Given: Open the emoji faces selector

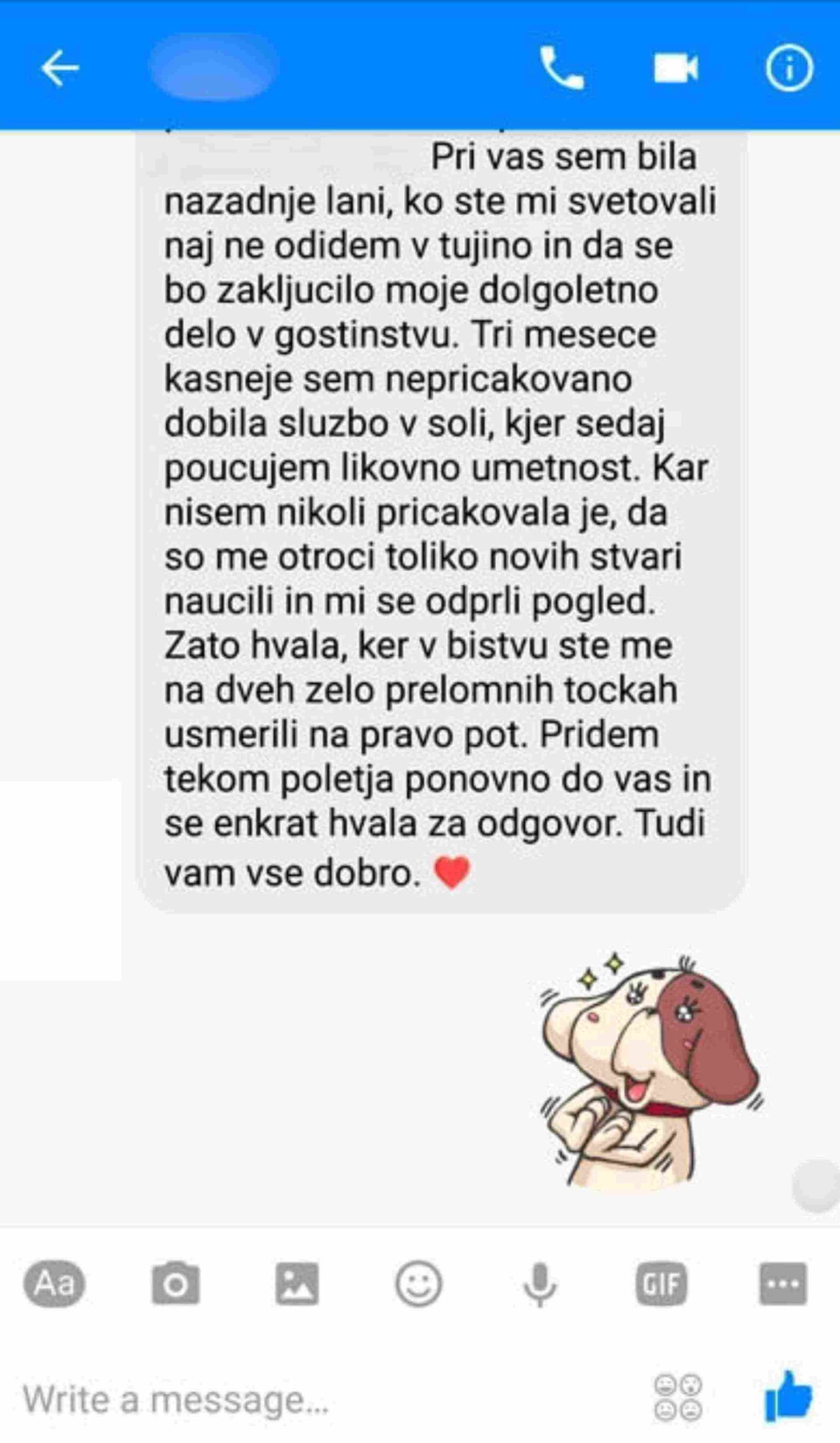Looking at the screenshot, I should click(x=678, y=1398).
